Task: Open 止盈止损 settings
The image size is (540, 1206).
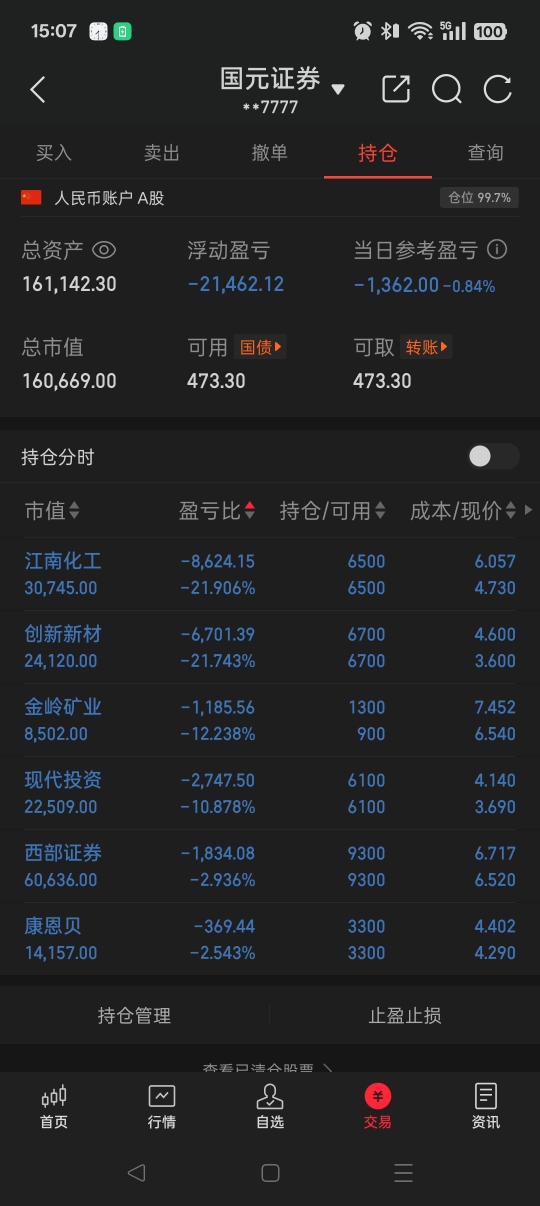Action: (x=405, y=1016)
